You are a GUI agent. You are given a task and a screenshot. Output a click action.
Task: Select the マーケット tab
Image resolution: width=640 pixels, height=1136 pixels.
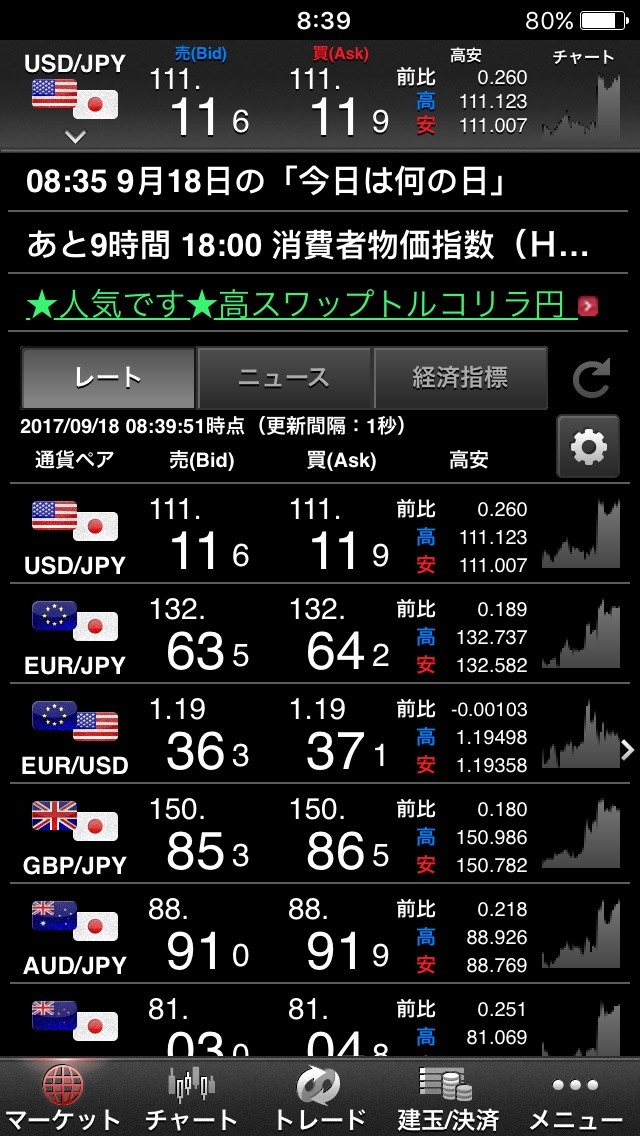pyautogui.click(x=63, y=1097)
